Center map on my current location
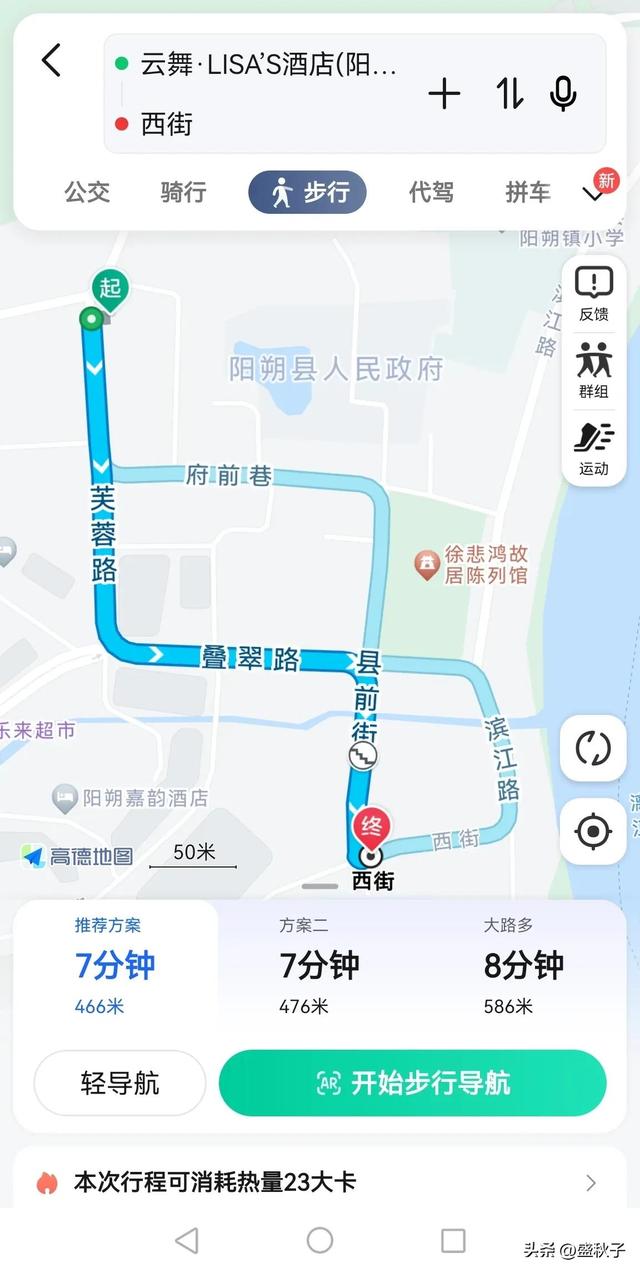The image size is (640, 1273). [x=593, y=831]
